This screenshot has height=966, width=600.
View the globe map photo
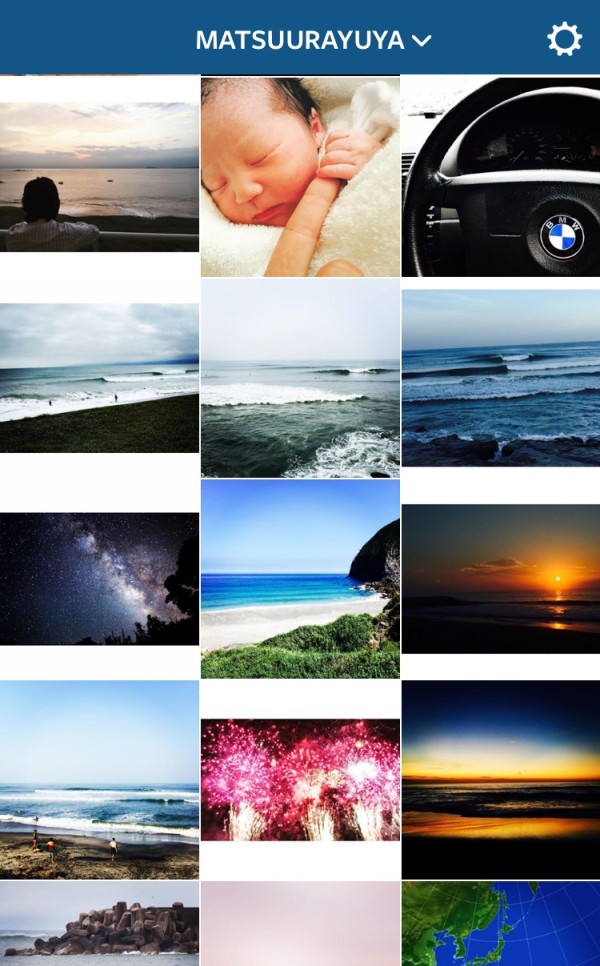pyautogui.click(x=501, y=923)
